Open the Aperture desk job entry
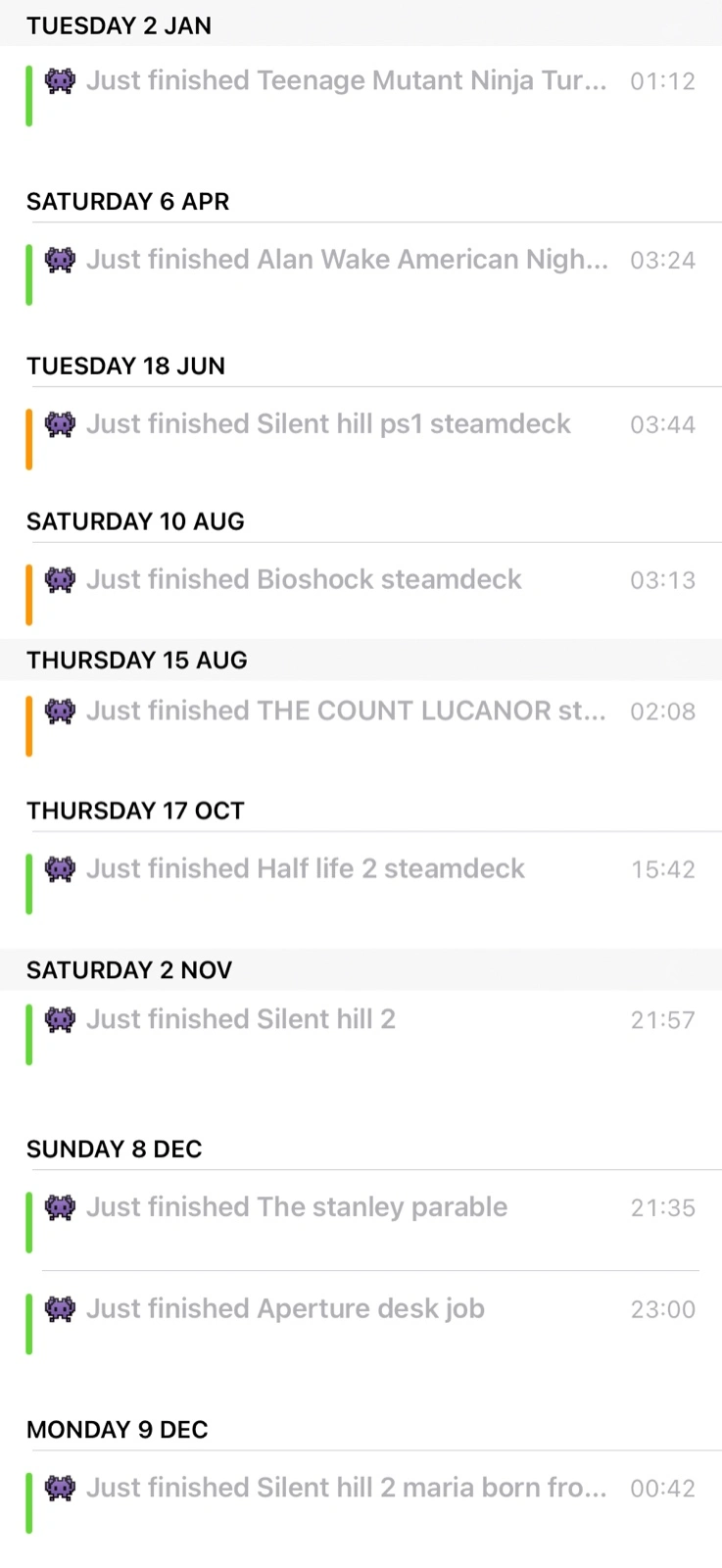Image resolution: width=722 pixels, height=1568 pixels. pos(361,1323)
